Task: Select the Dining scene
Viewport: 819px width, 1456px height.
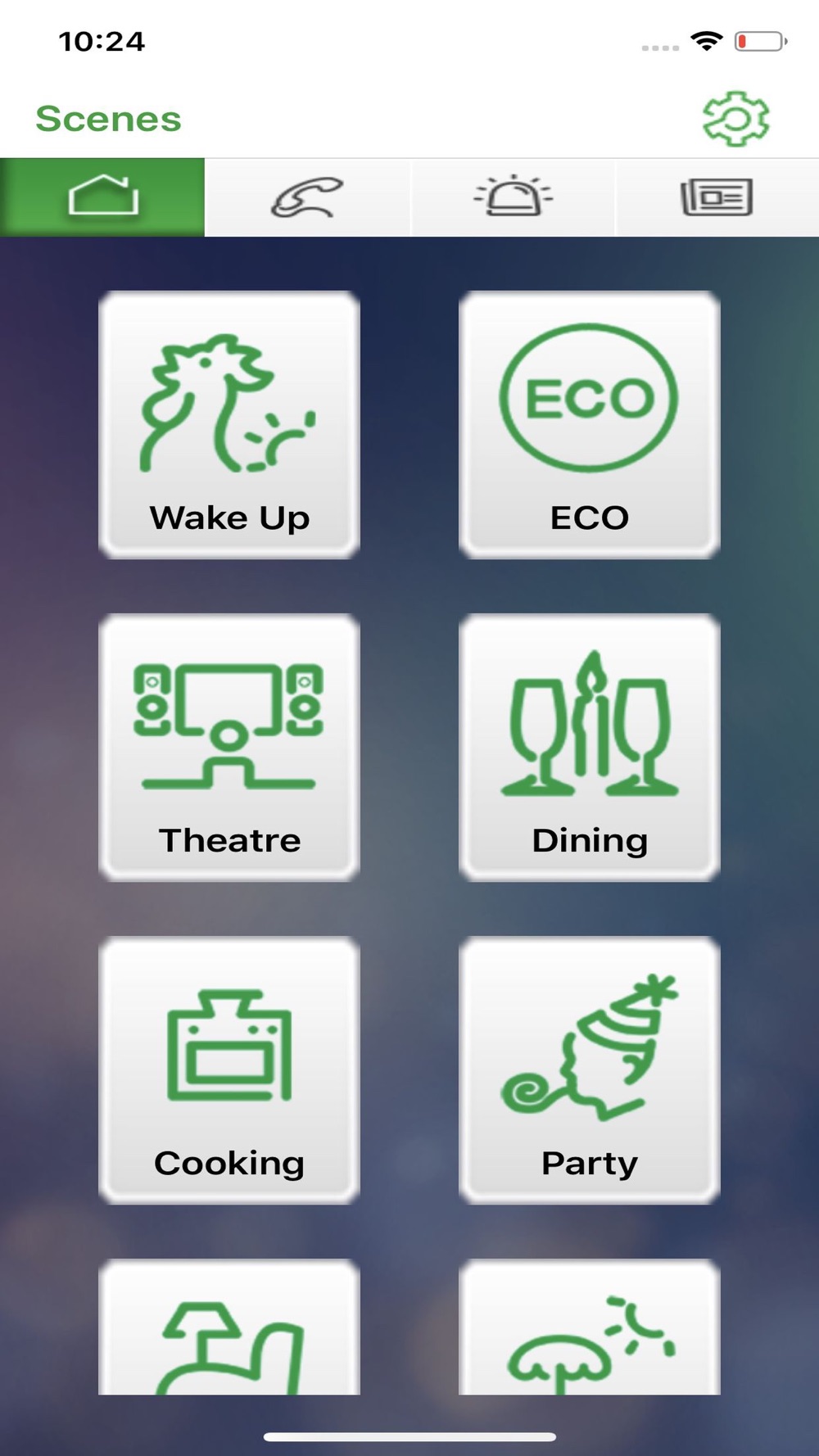Action: pyautogui.click(x=590, y=748)
